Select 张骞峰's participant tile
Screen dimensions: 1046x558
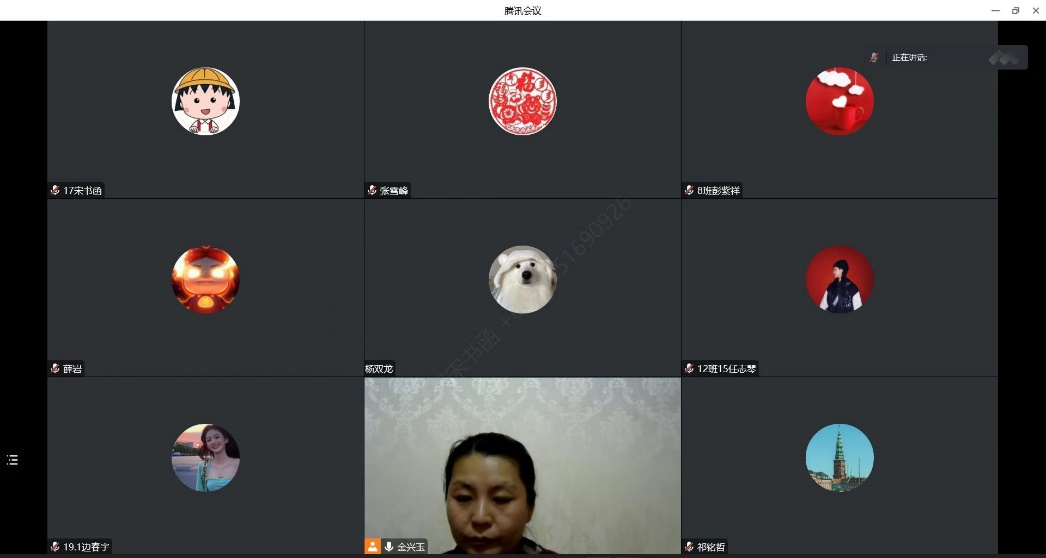tap(522, 110)
